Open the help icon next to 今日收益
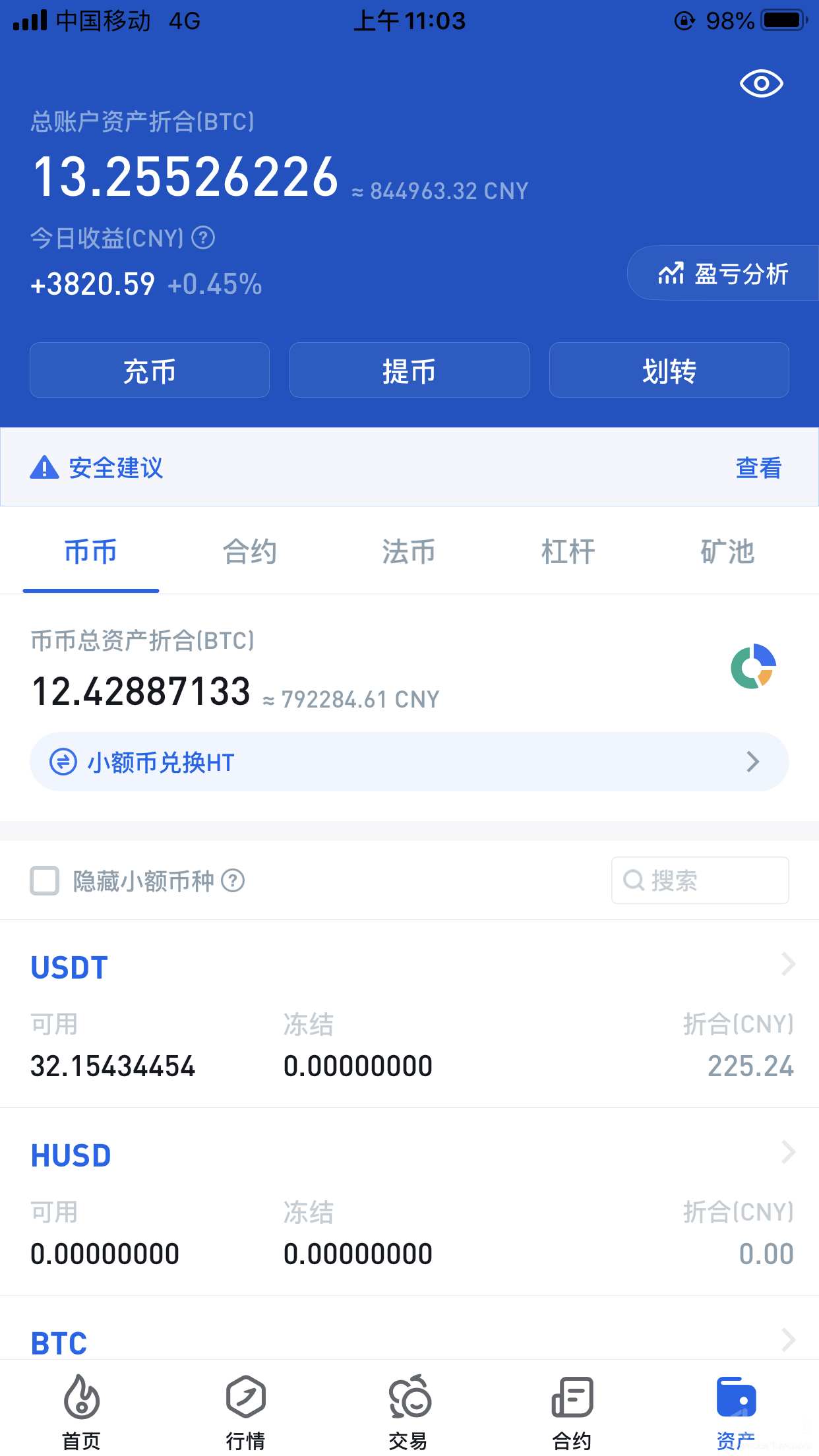This screenshot has width=819, height=1456. point(203,237)
